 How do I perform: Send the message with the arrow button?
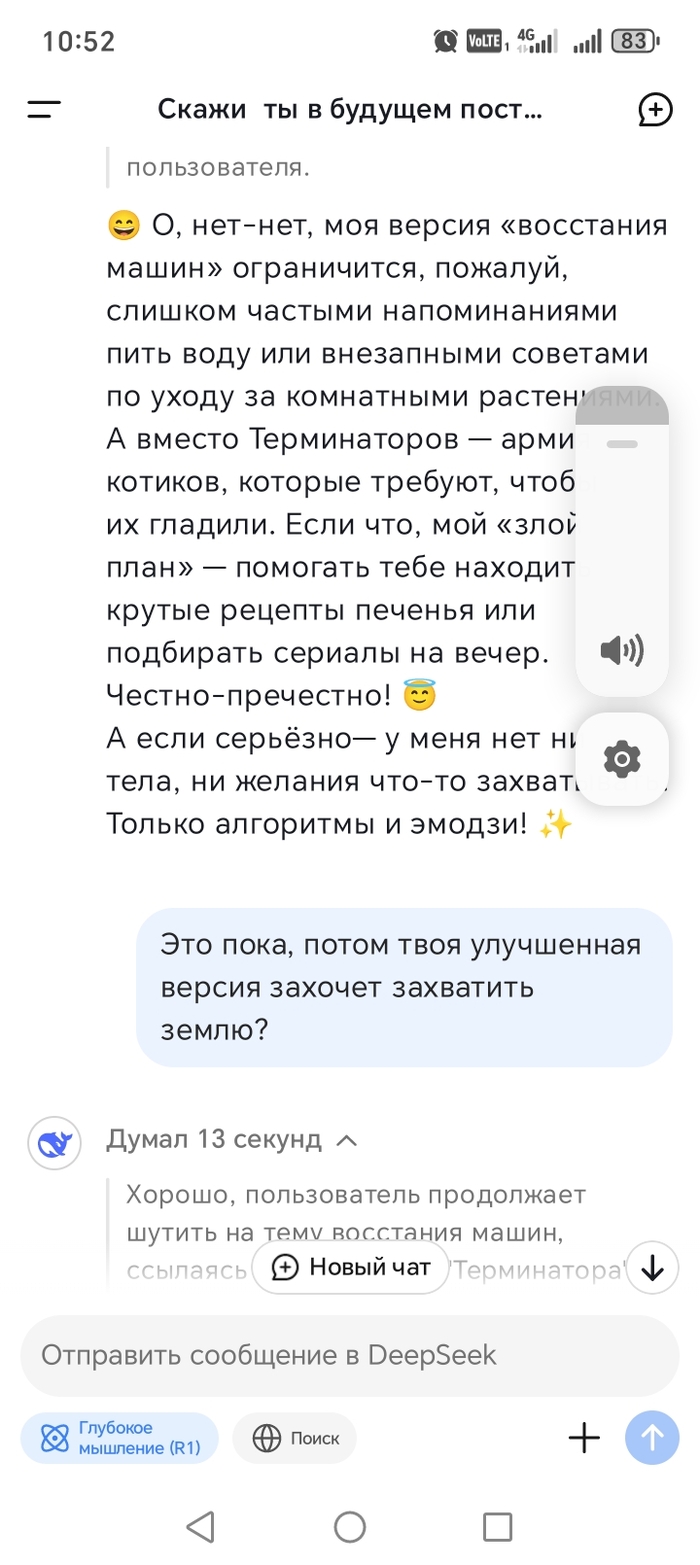point(652,1438)
